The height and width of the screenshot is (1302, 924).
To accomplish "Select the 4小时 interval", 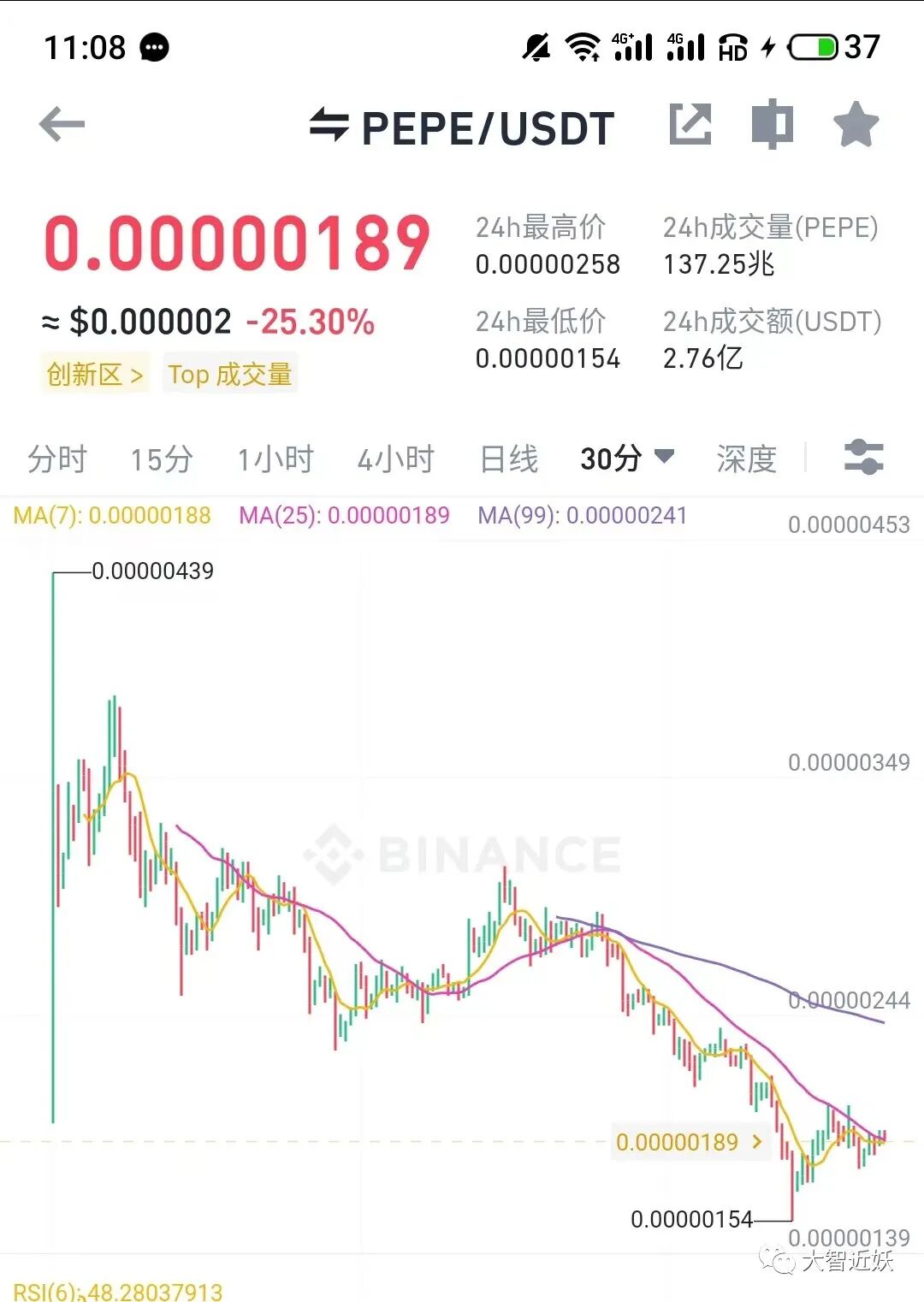I will 396,459.
